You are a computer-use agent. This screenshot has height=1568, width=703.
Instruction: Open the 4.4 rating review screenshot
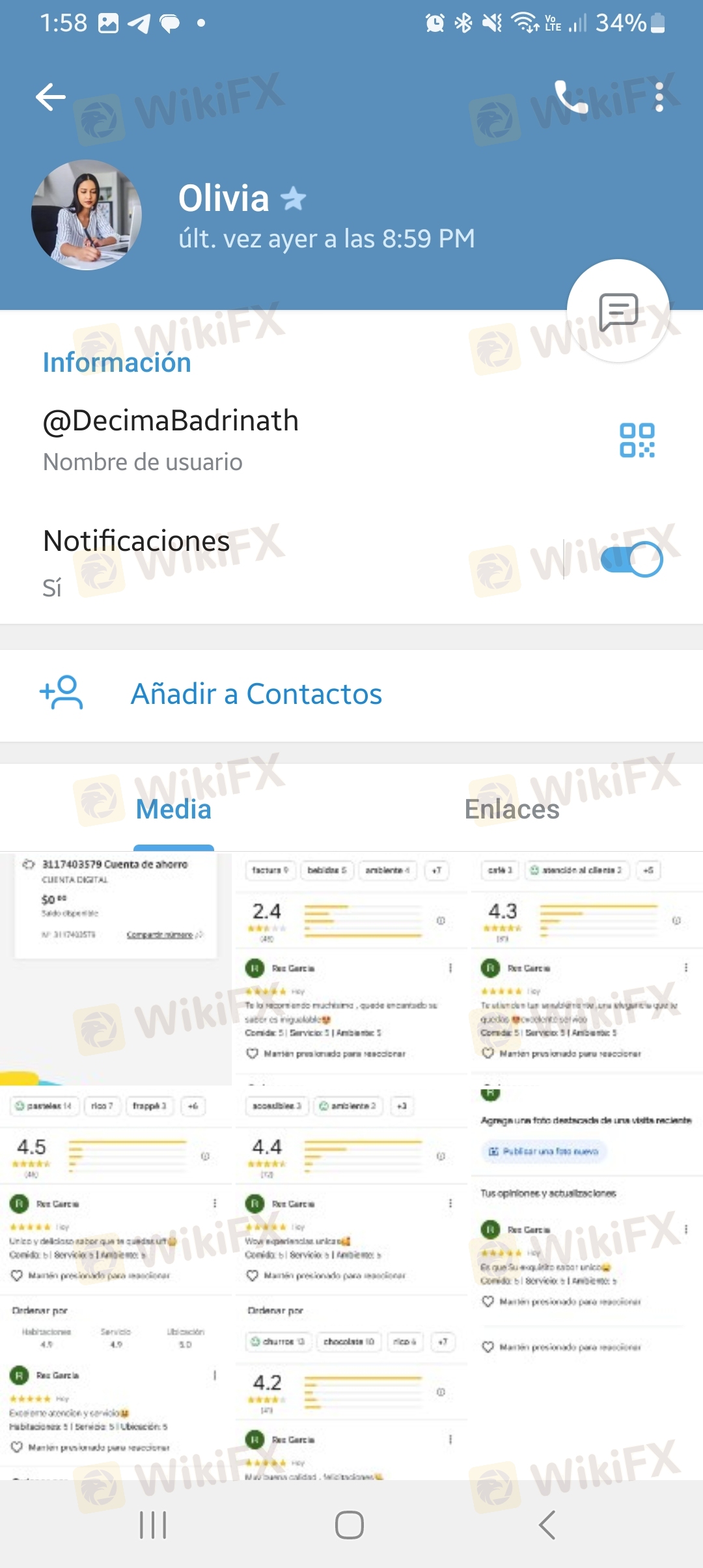(x=351, y=1205)
